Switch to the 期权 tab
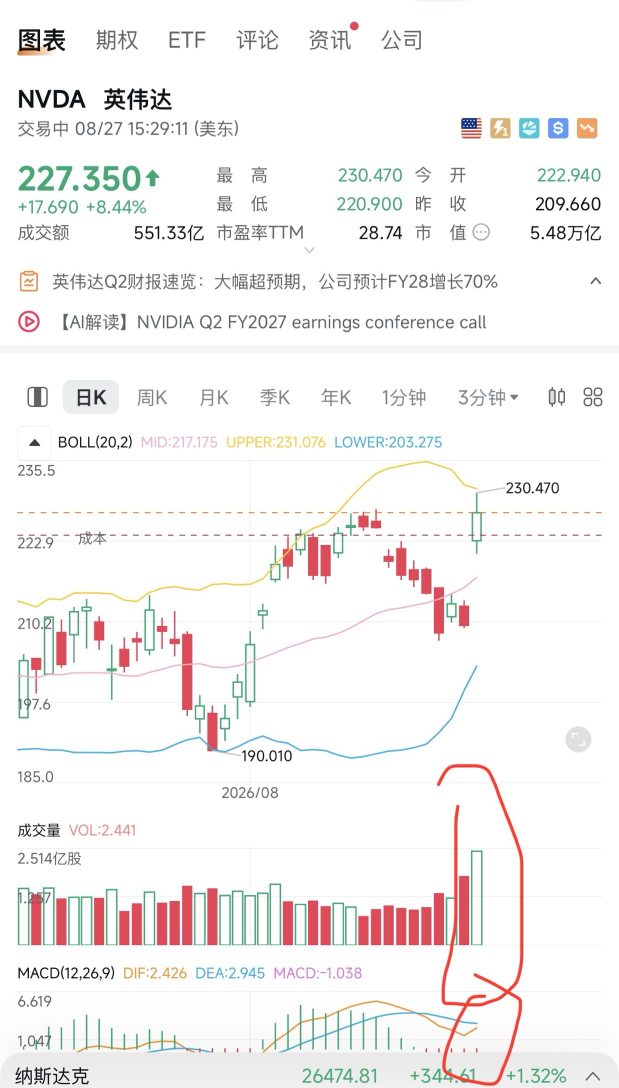Screen dimensions: 619x1088 pyautogui.click(x=117, y=40)
